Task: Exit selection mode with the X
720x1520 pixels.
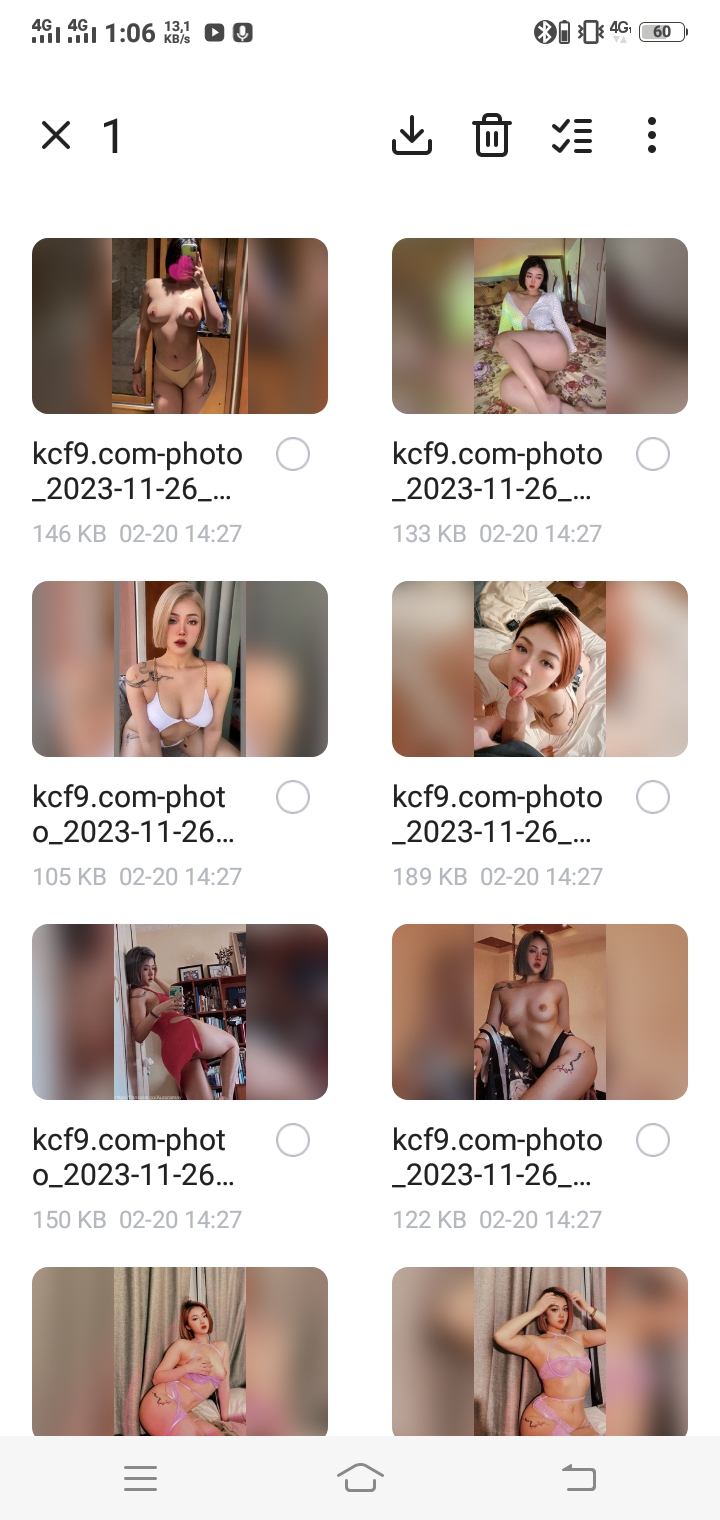Action: tap(56, 135)
